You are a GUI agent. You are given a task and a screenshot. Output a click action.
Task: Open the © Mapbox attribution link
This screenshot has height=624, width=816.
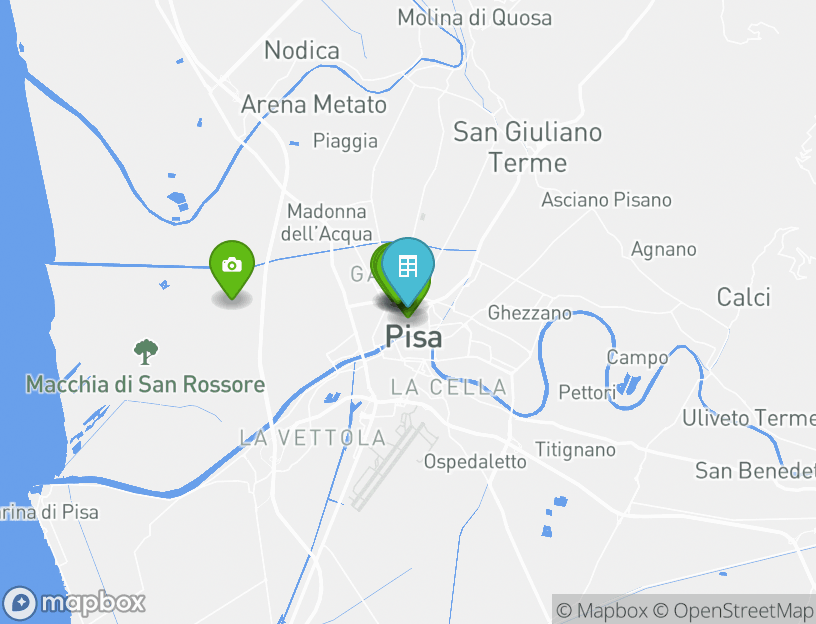point(603,610)
